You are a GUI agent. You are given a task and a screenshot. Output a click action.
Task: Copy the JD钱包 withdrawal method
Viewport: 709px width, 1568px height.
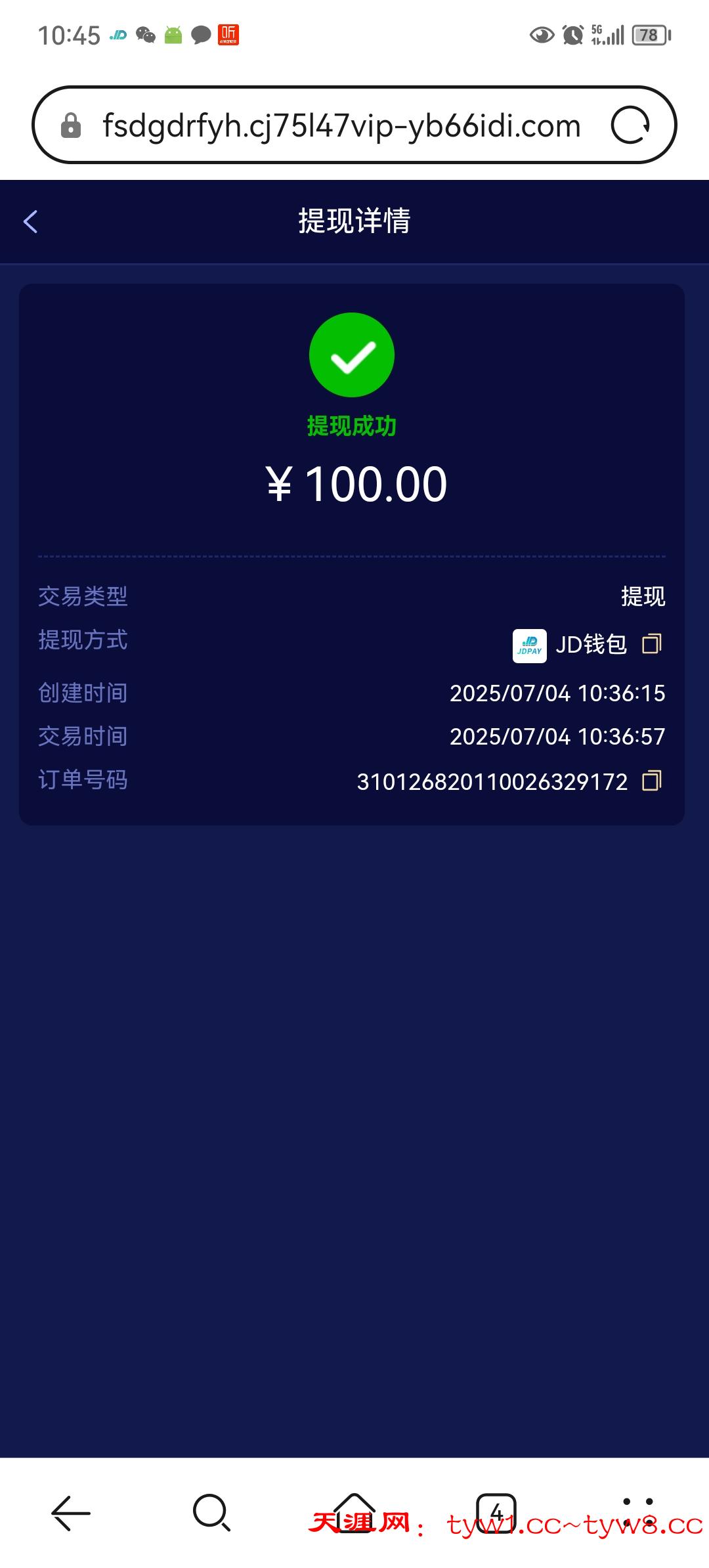click(651, 644)
